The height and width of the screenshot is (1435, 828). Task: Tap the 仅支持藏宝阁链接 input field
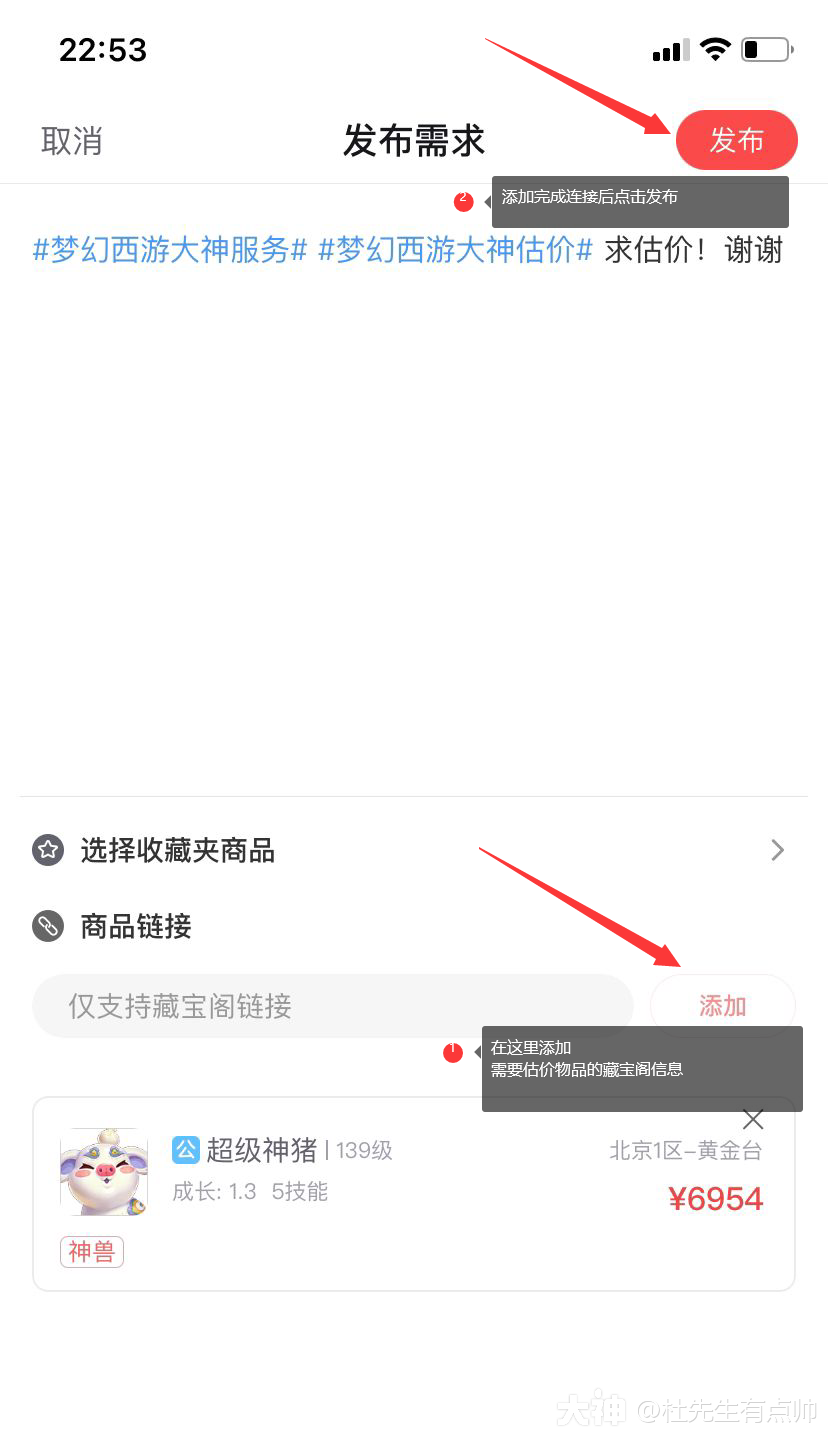coord(332,1006)
